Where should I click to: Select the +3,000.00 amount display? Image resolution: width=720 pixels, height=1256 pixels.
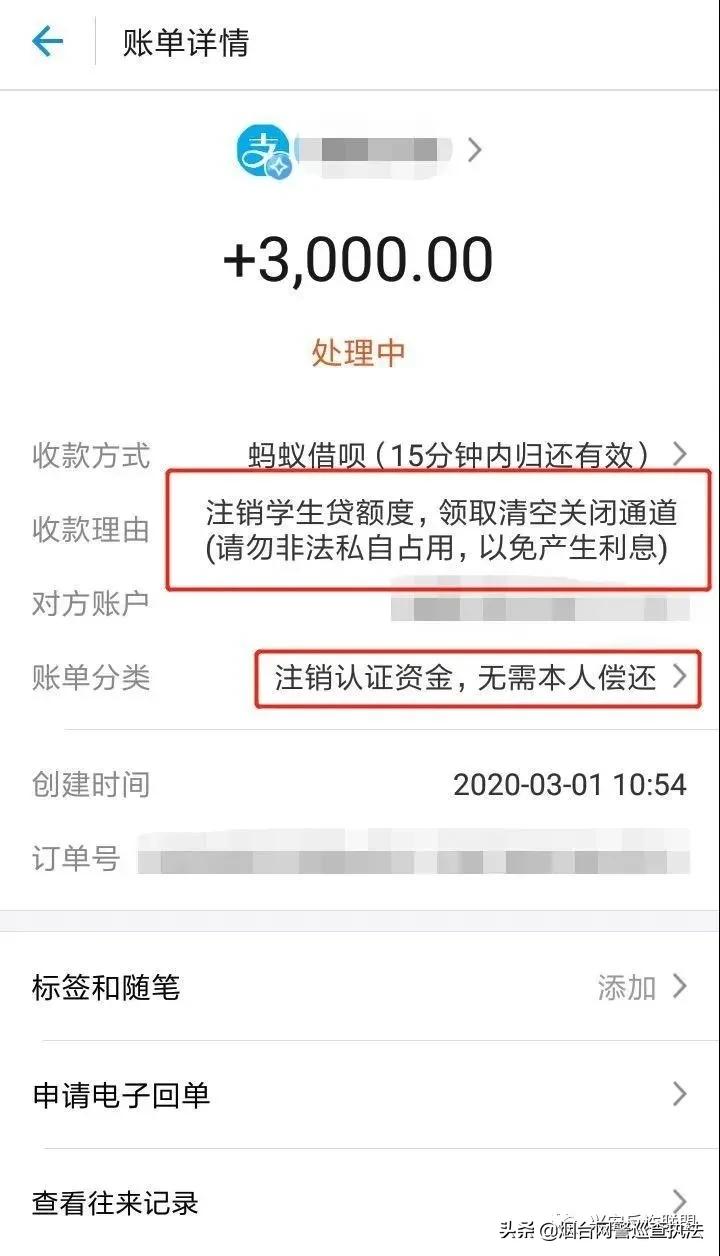tap(360, 257)
